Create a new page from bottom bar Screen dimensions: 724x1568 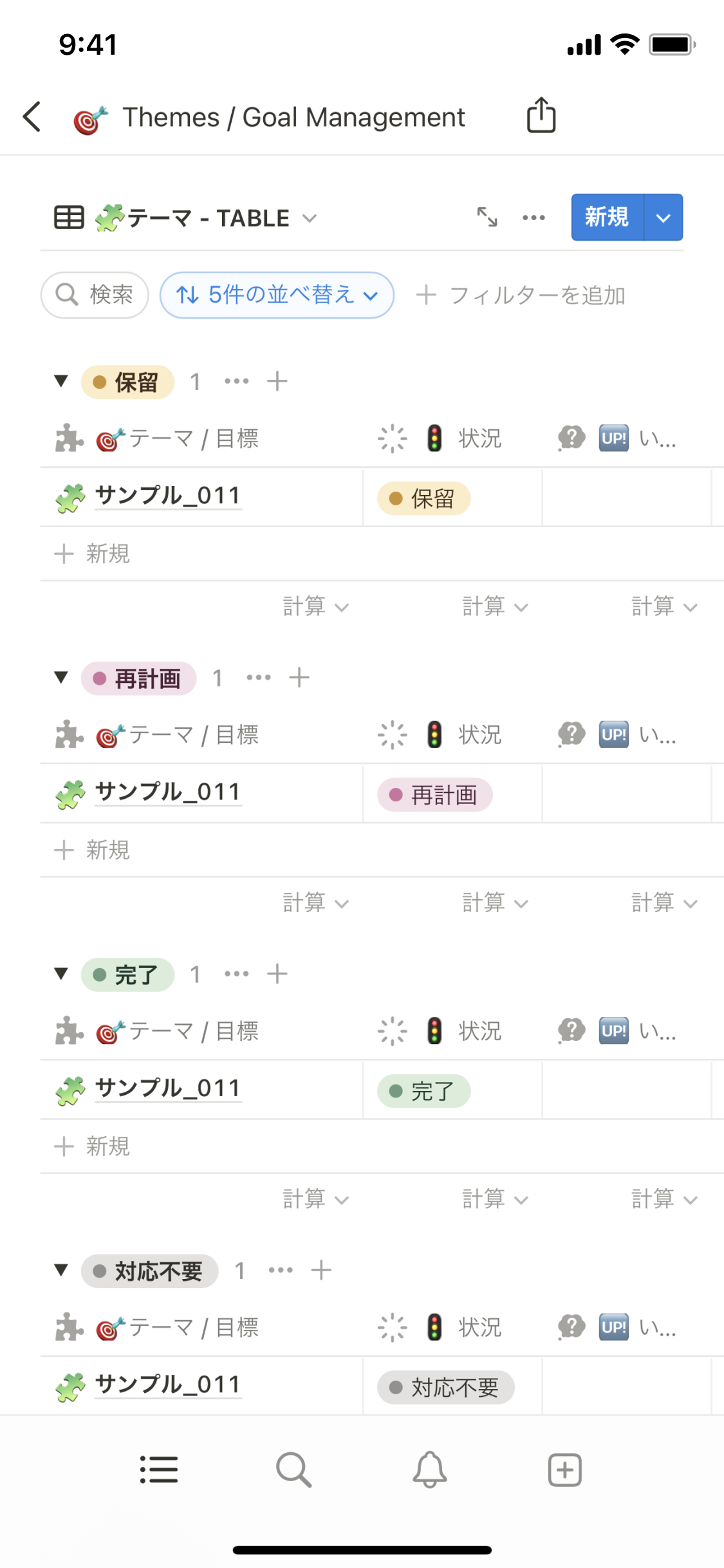[x=564, y=1470]
